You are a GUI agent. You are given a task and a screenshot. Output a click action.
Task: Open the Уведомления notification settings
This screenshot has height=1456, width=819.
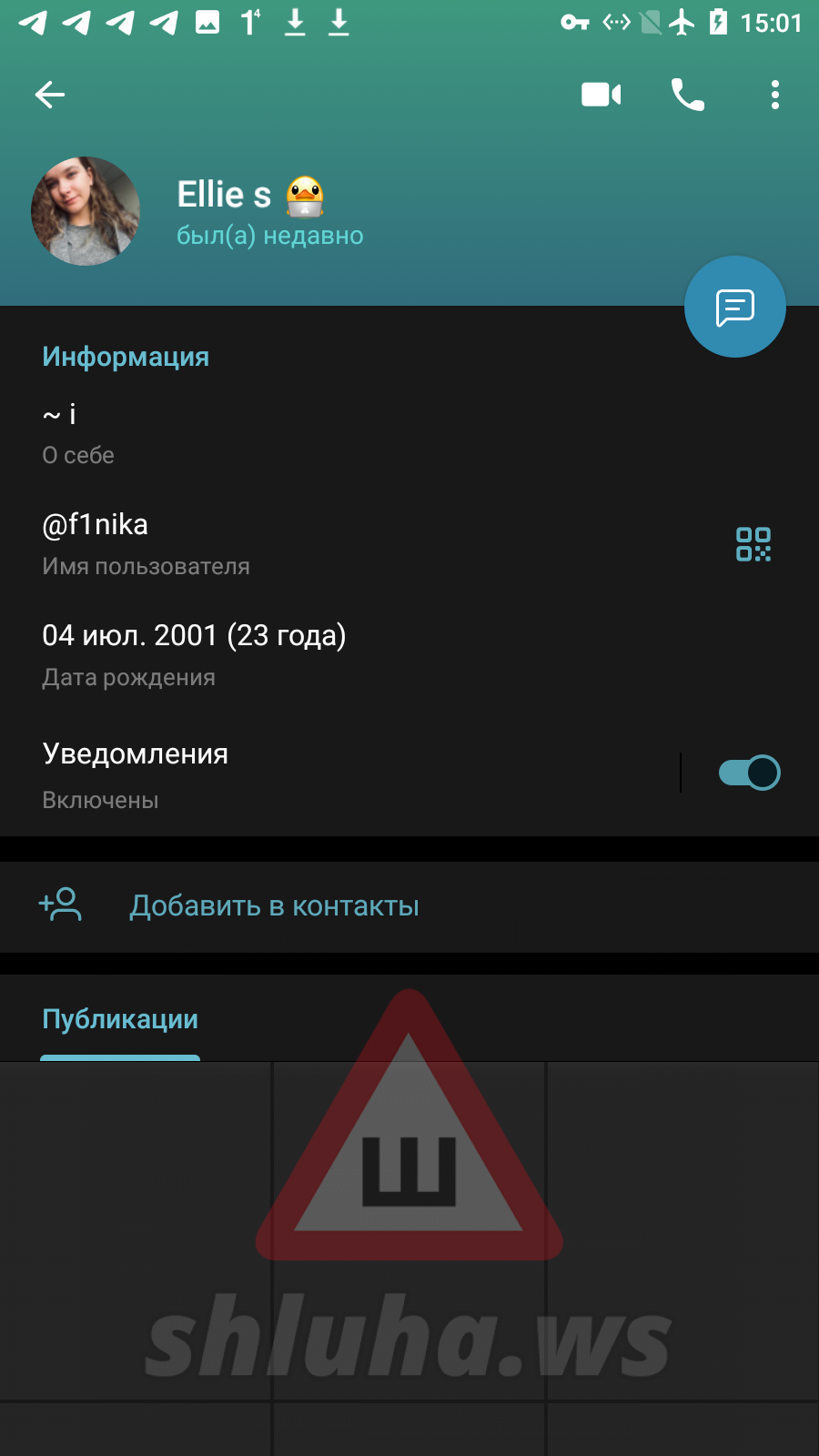click(x=339, y=774)
